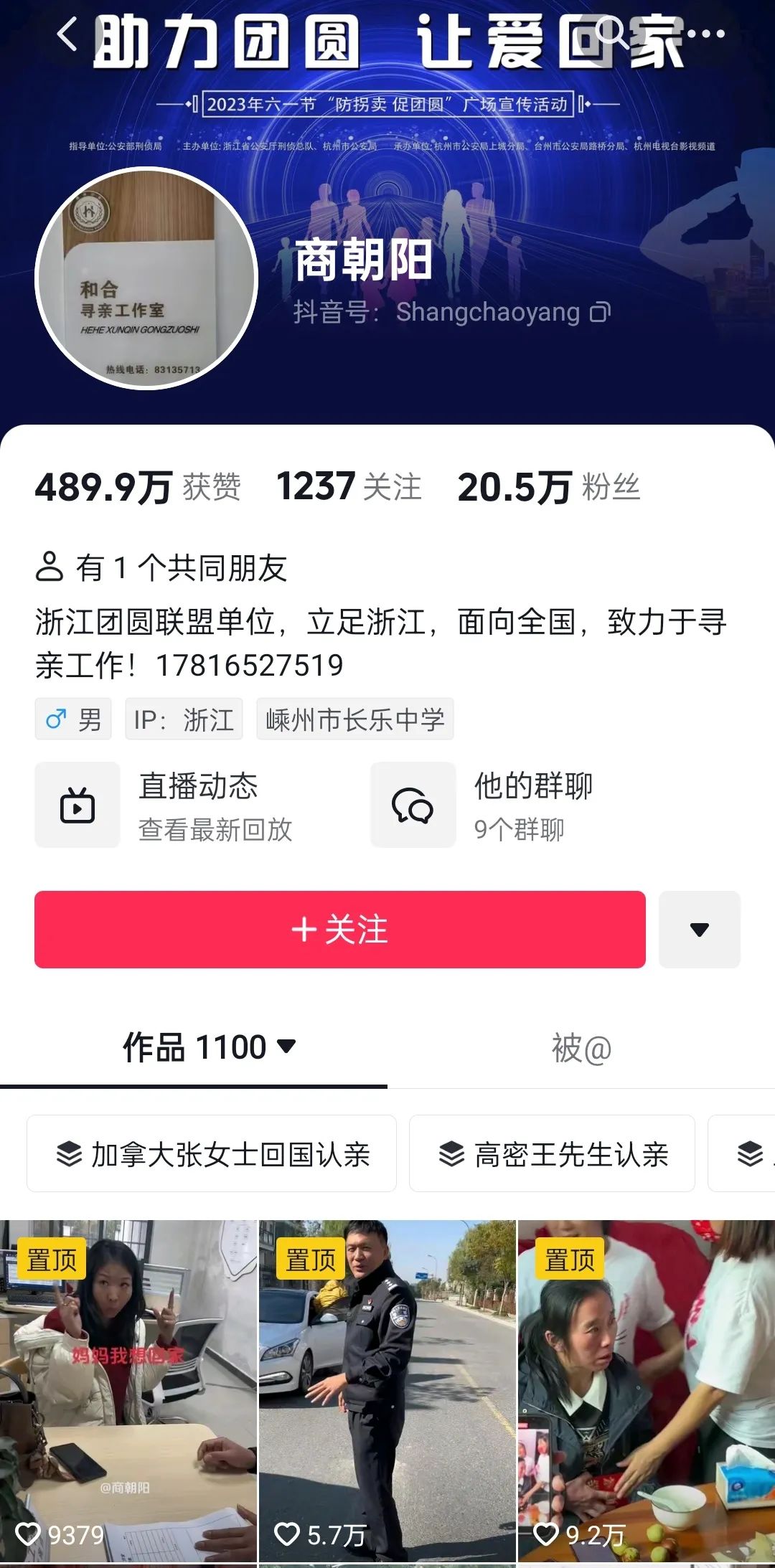Open the 嵊州市长乐中学 school tag
Image resolution: width=775 pixels, height=1568 pixels.
click(354, 719)
